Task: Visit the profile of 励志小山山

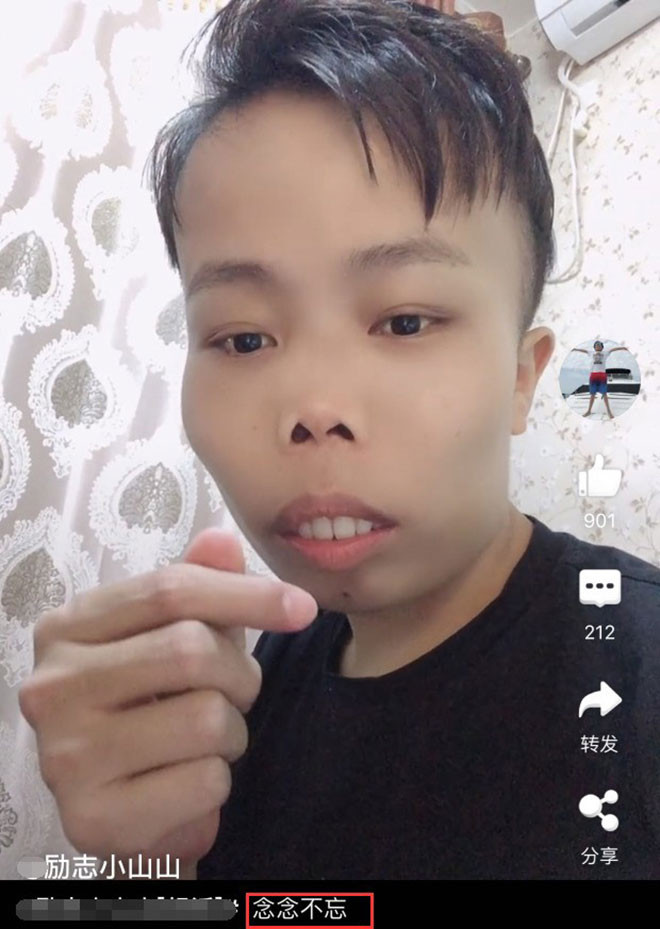Action: pyautogui.click(x=112, y=867)
